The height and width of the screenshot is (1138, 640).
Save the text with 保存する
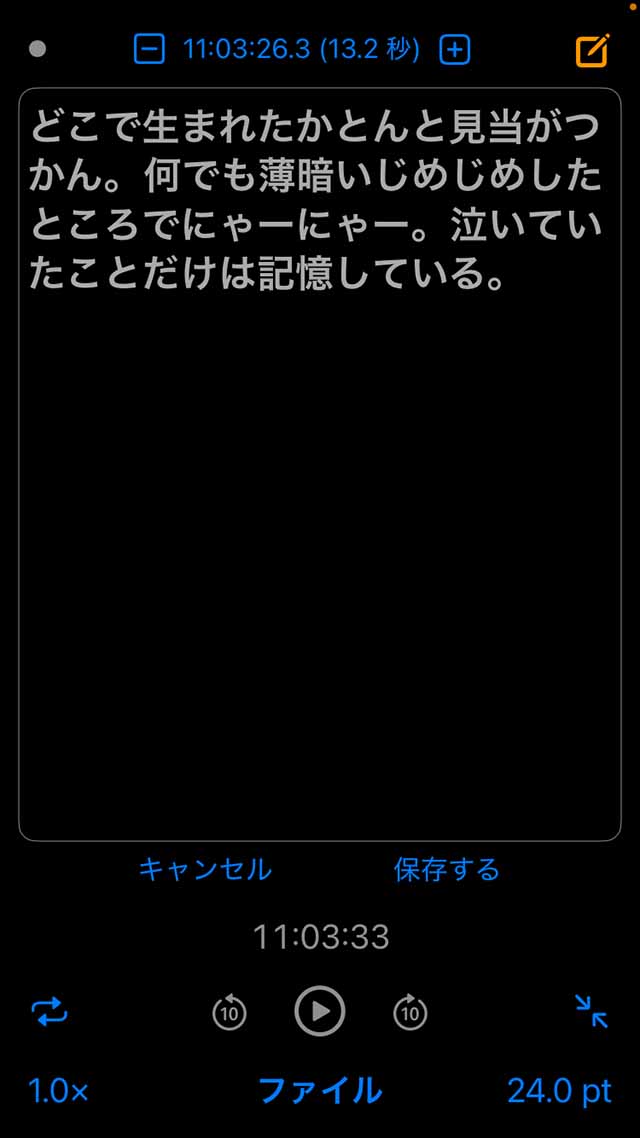tap(446, 869)
